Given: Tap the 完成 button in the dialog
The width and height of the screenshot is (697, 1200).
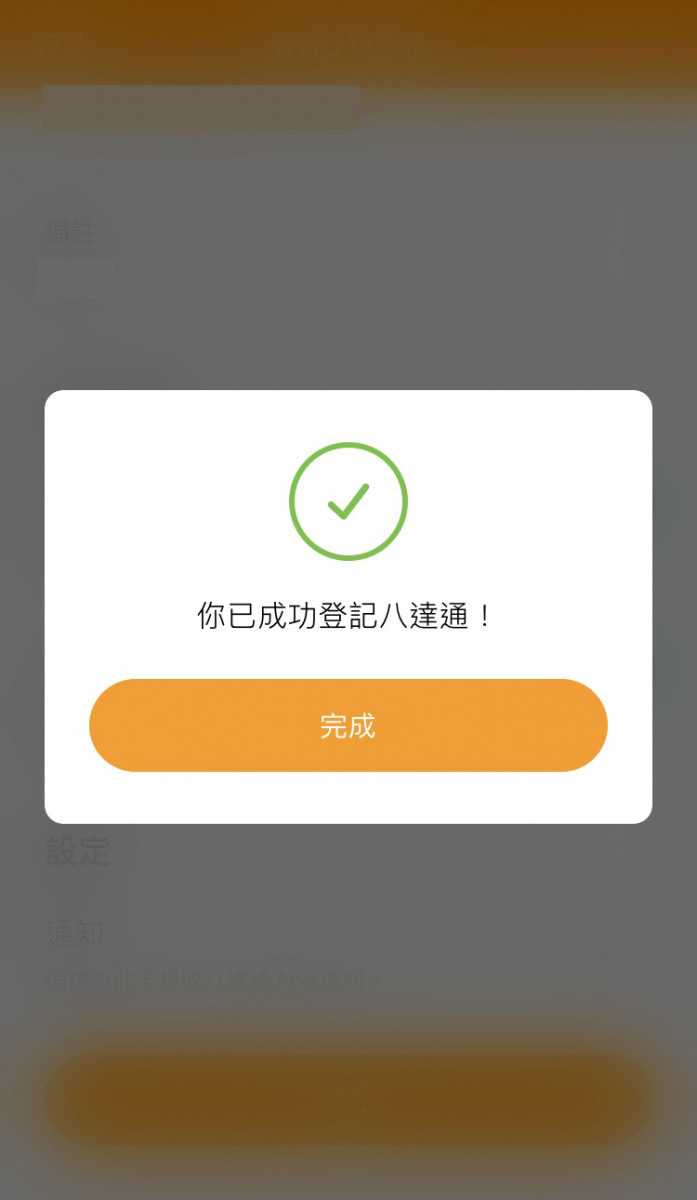Looking at the screenshot, I should 348,725.
